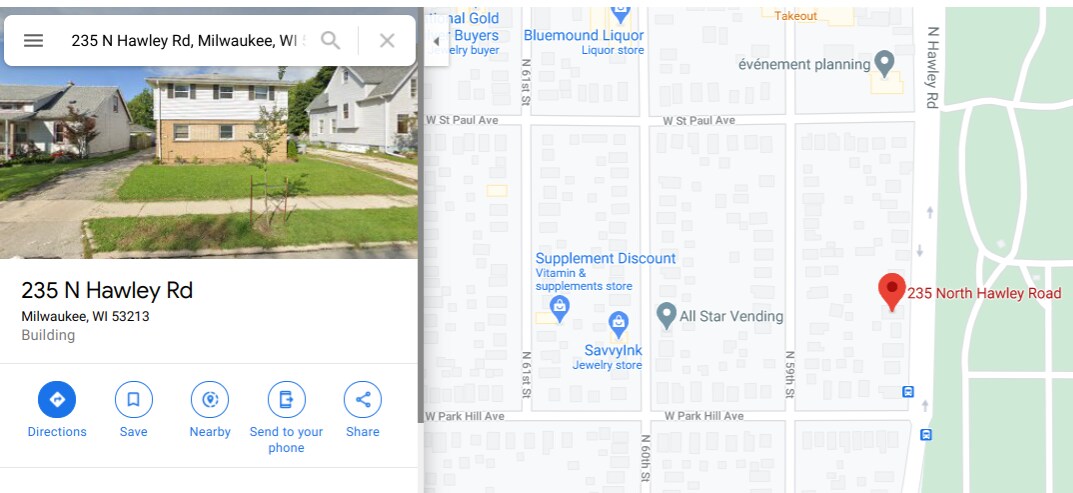Collapse the side panel arrow

pyautogui.click(x=436, y=41)
